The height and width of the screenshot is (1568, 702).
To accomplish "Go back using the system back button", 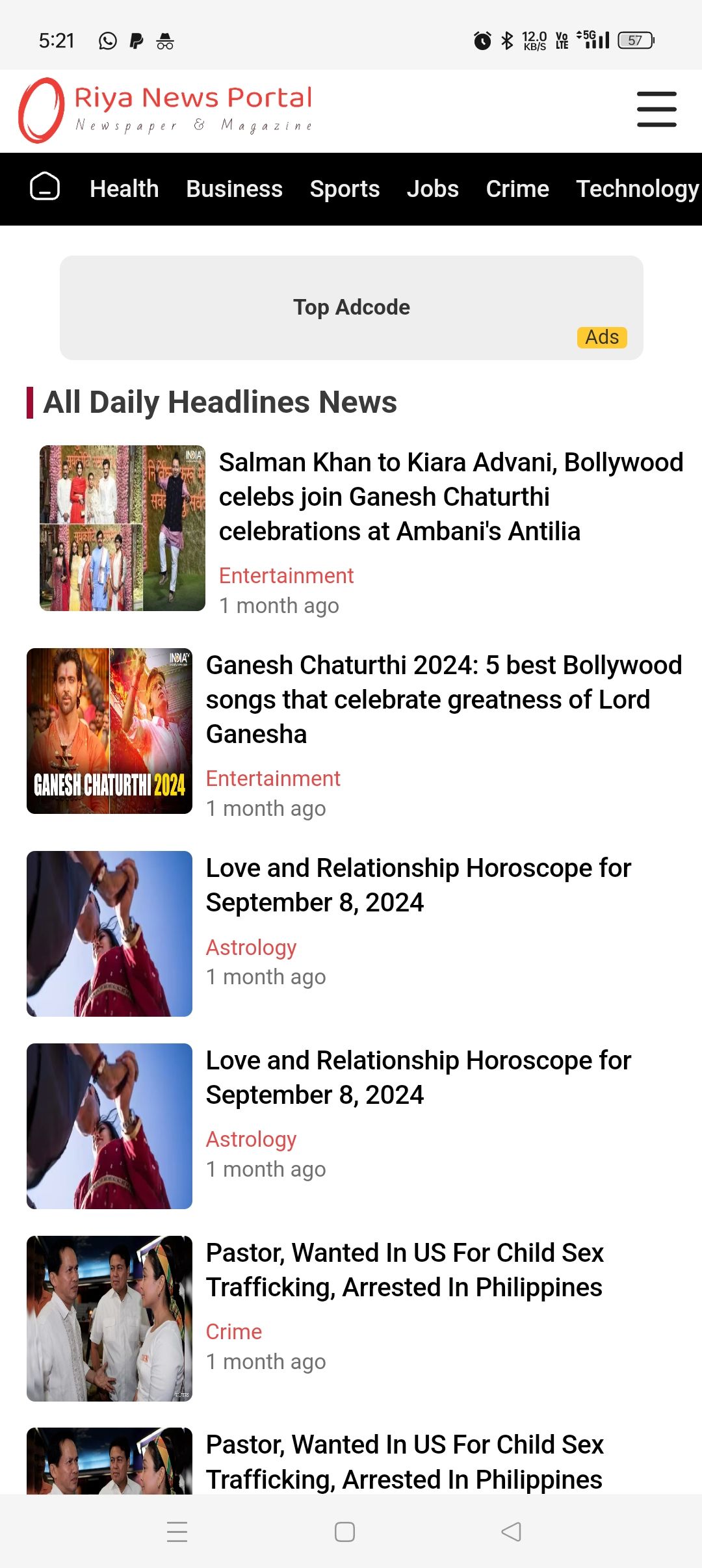I will [x=512, y=1532].
